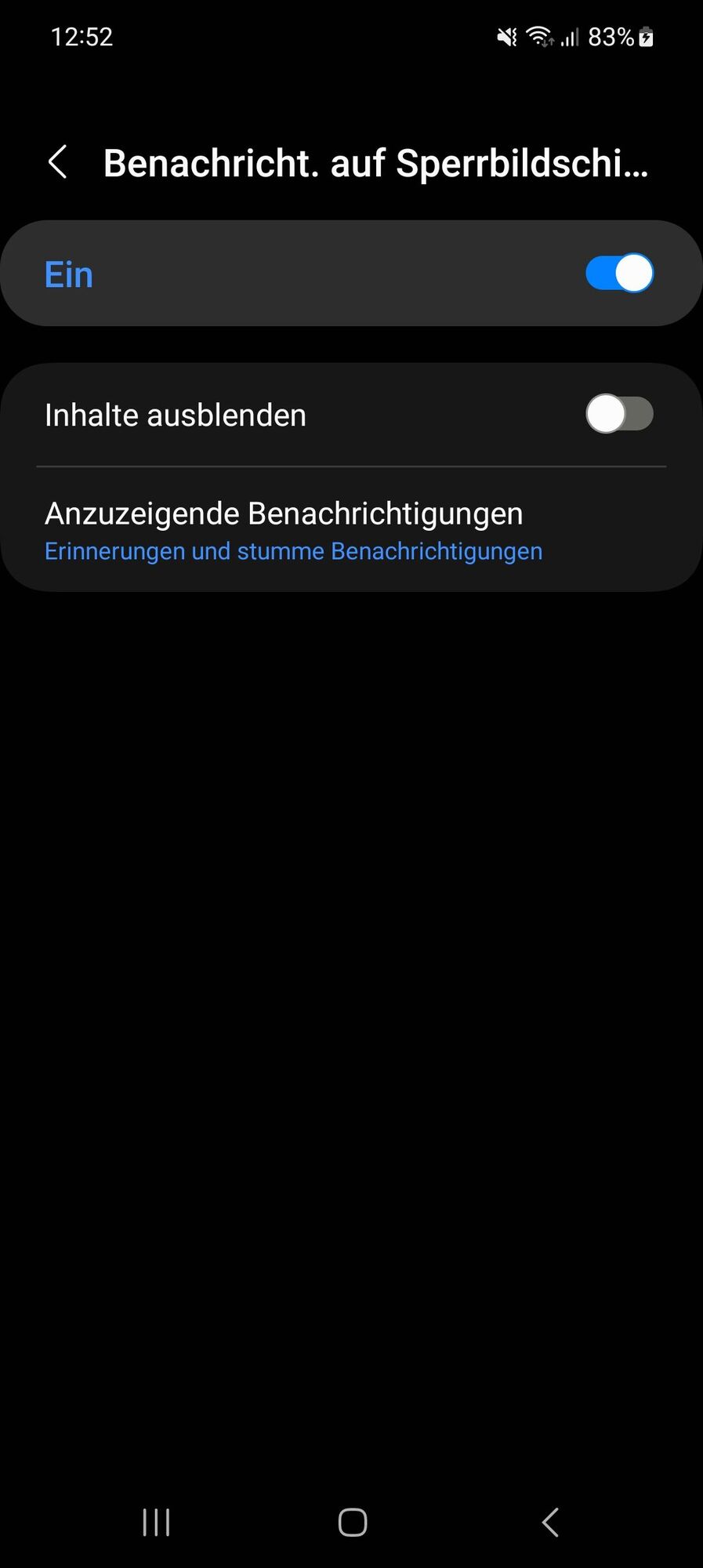
Task: Tap the Ein label text
Action: [68, 273]
